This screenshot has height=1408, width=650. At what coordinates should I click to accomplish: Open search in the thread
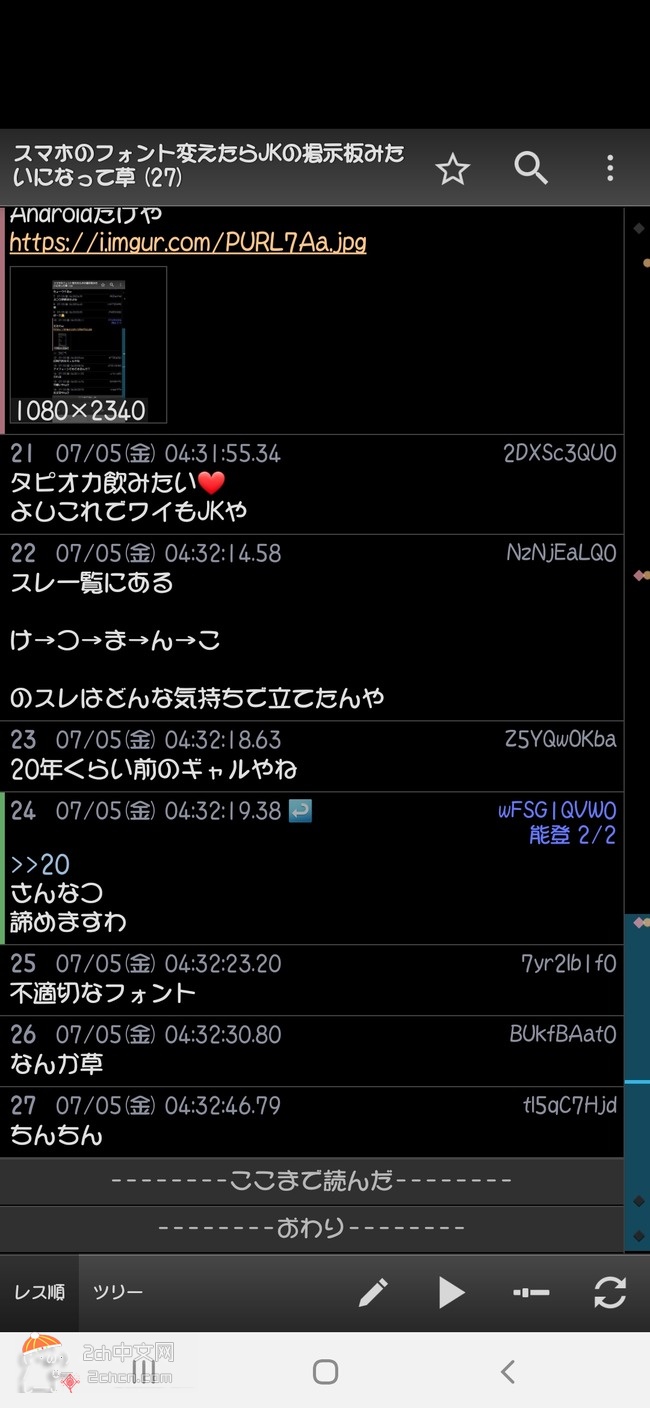[x=531, y=168]
